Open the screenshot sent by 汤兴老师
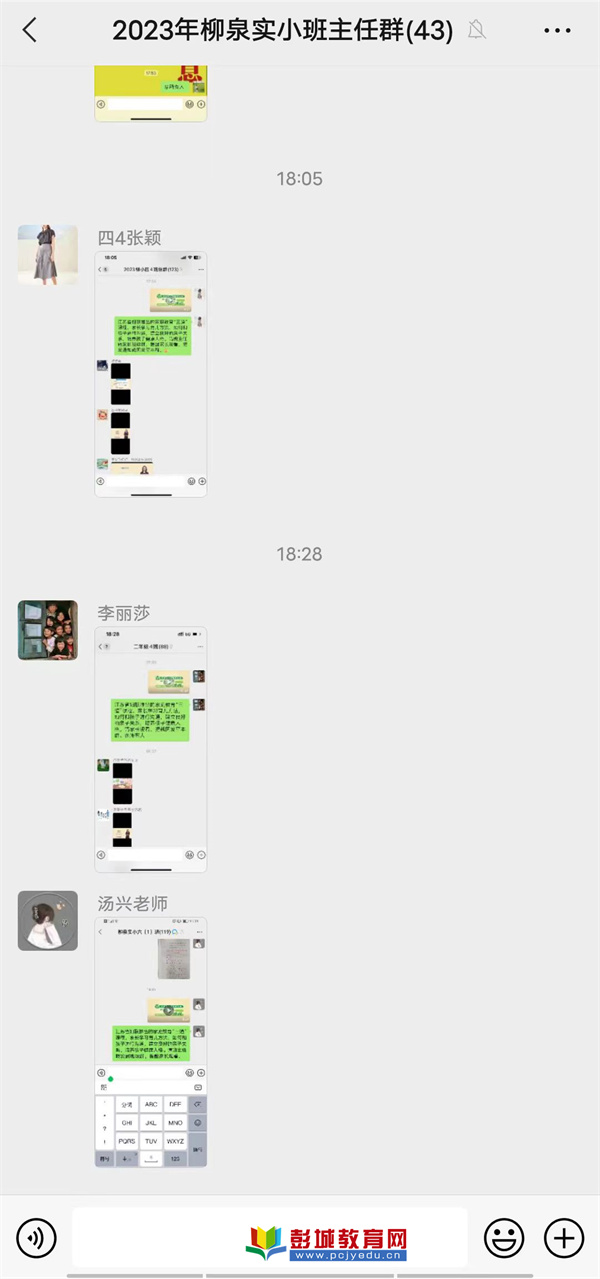 [151, 1042]
